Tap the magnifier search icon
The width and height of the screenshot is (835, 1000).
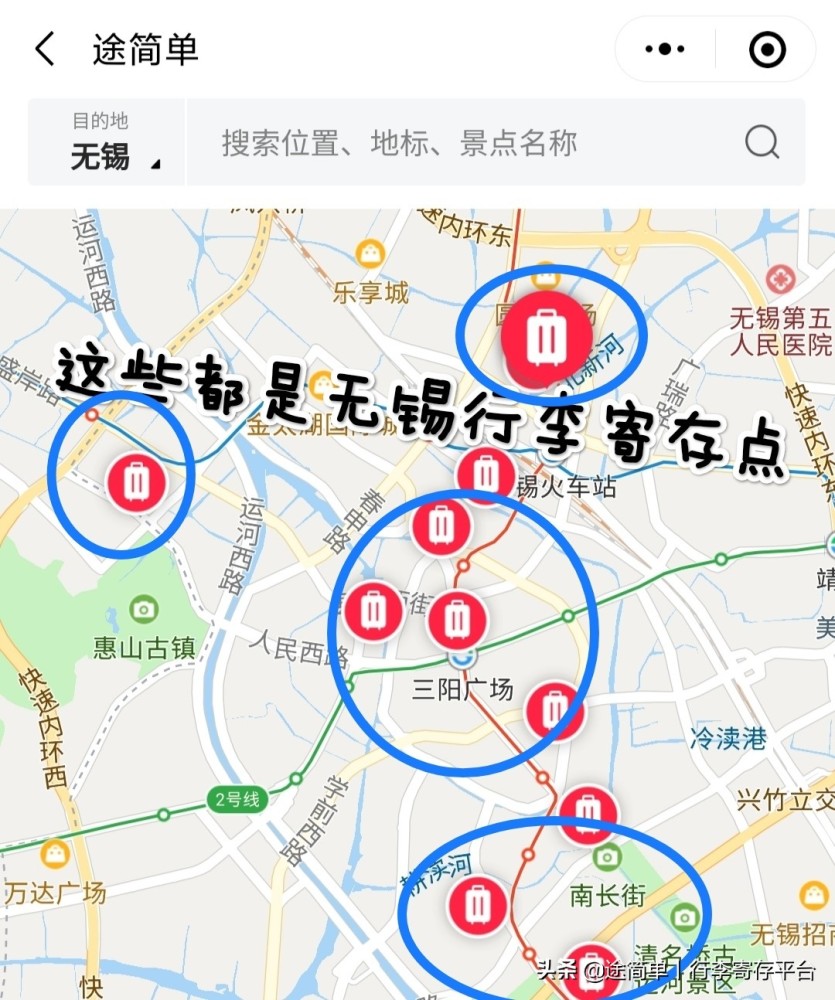(762, 142)
